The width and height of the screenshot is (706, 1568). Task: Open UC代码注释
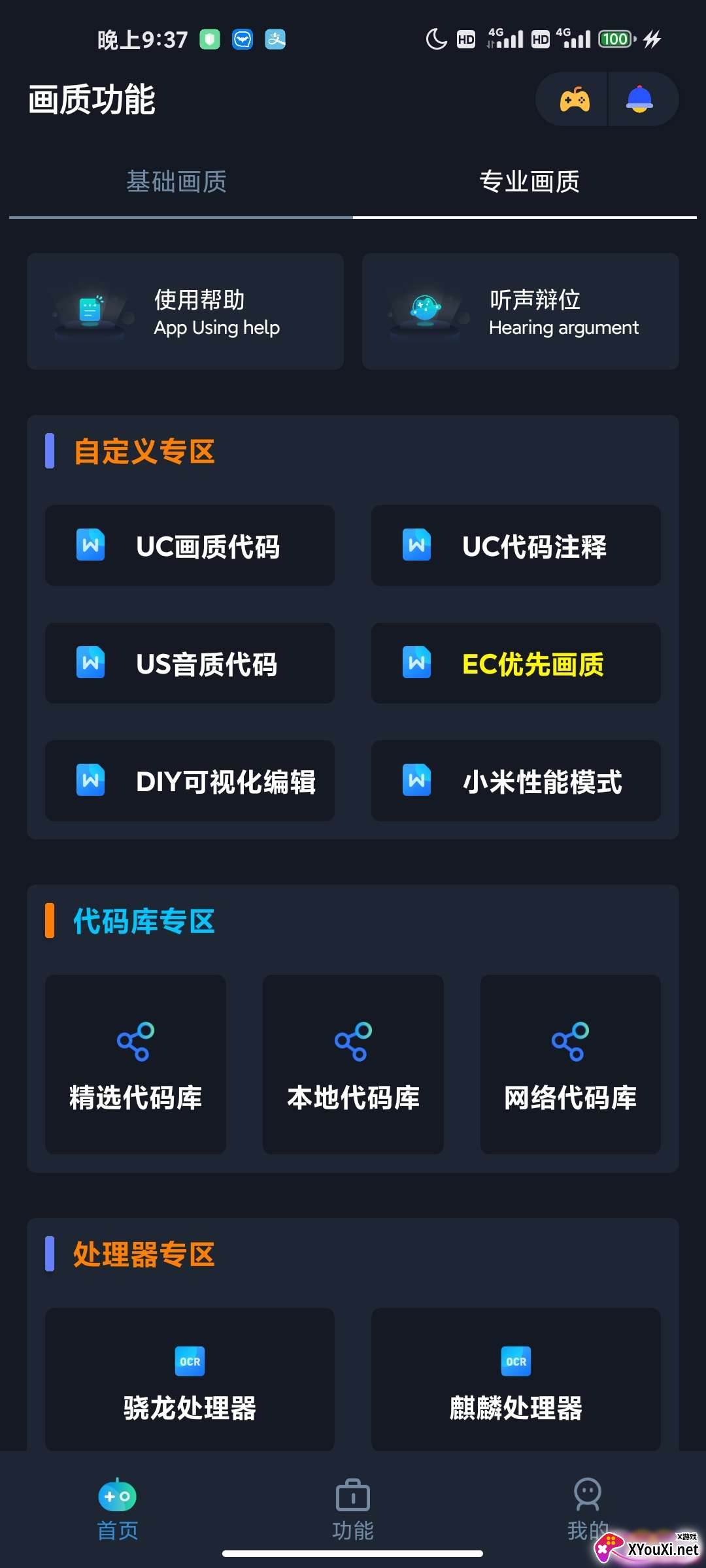coord(516,546)
